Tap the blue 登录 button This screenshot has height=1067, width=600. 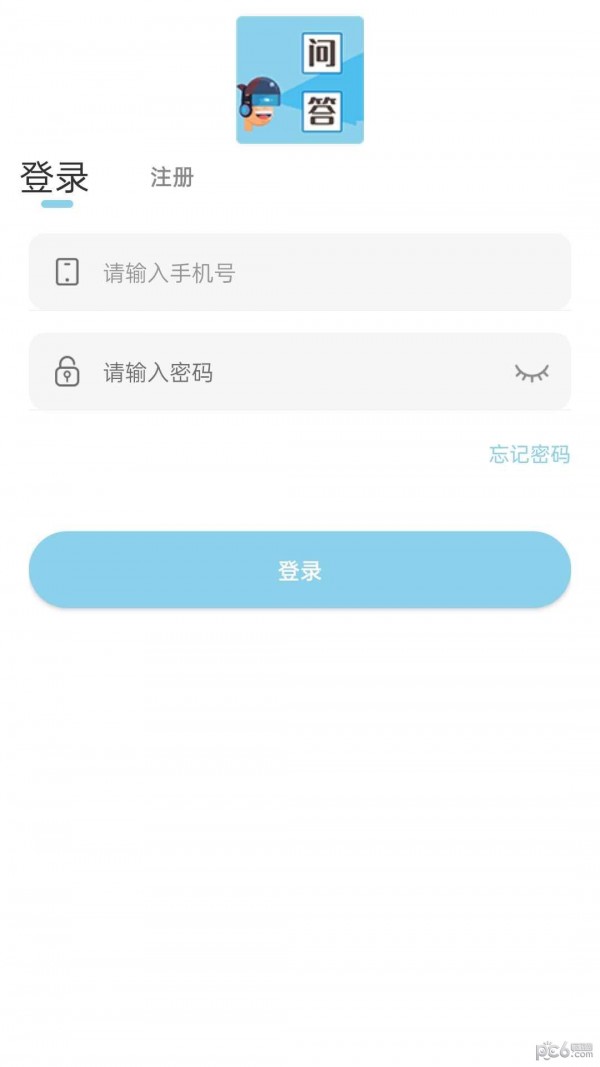click(x=299, y=570)
